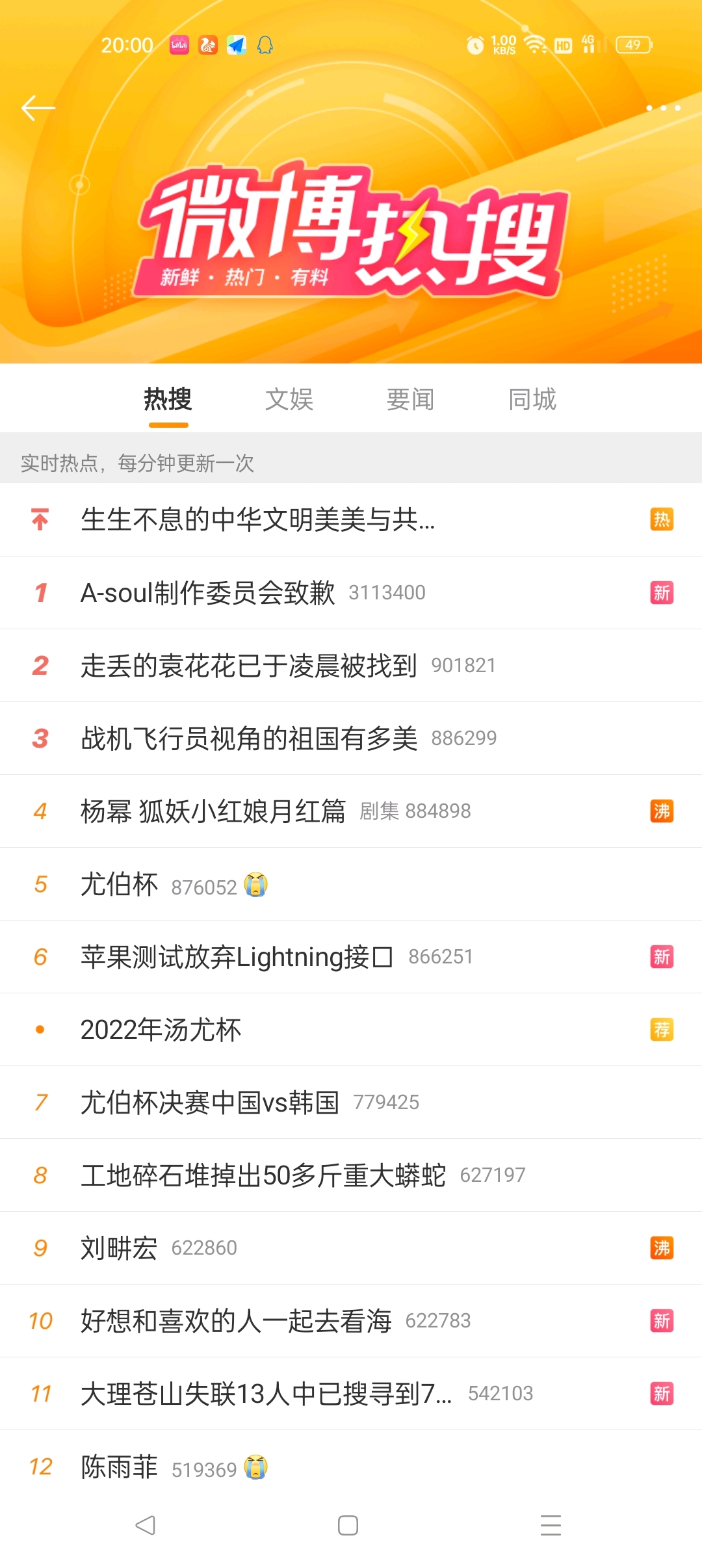Image resolution: width=702 pixels, height=1568 pixels.
Task: Open topic 好想和喜欢的人一起去看海
Action: pyautogui.click(x=236, y=1320)
